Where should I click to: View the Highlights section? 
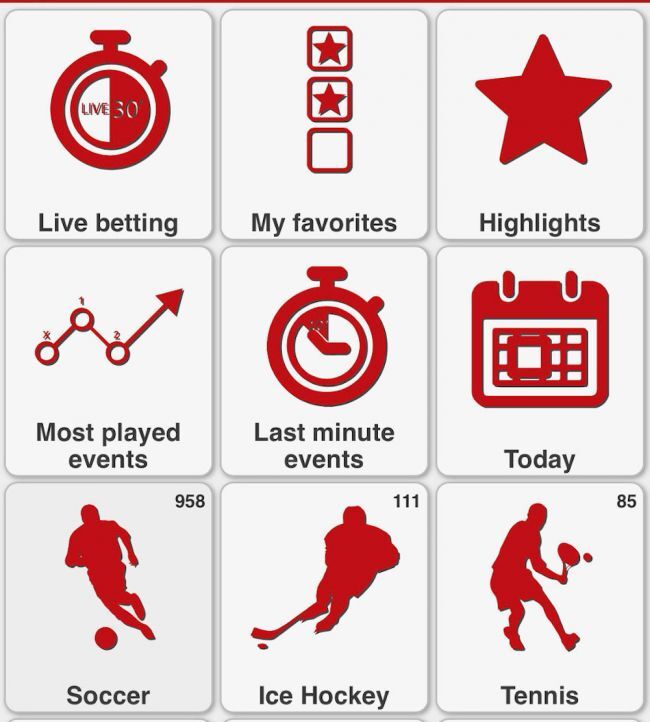[x=540, y=125]
